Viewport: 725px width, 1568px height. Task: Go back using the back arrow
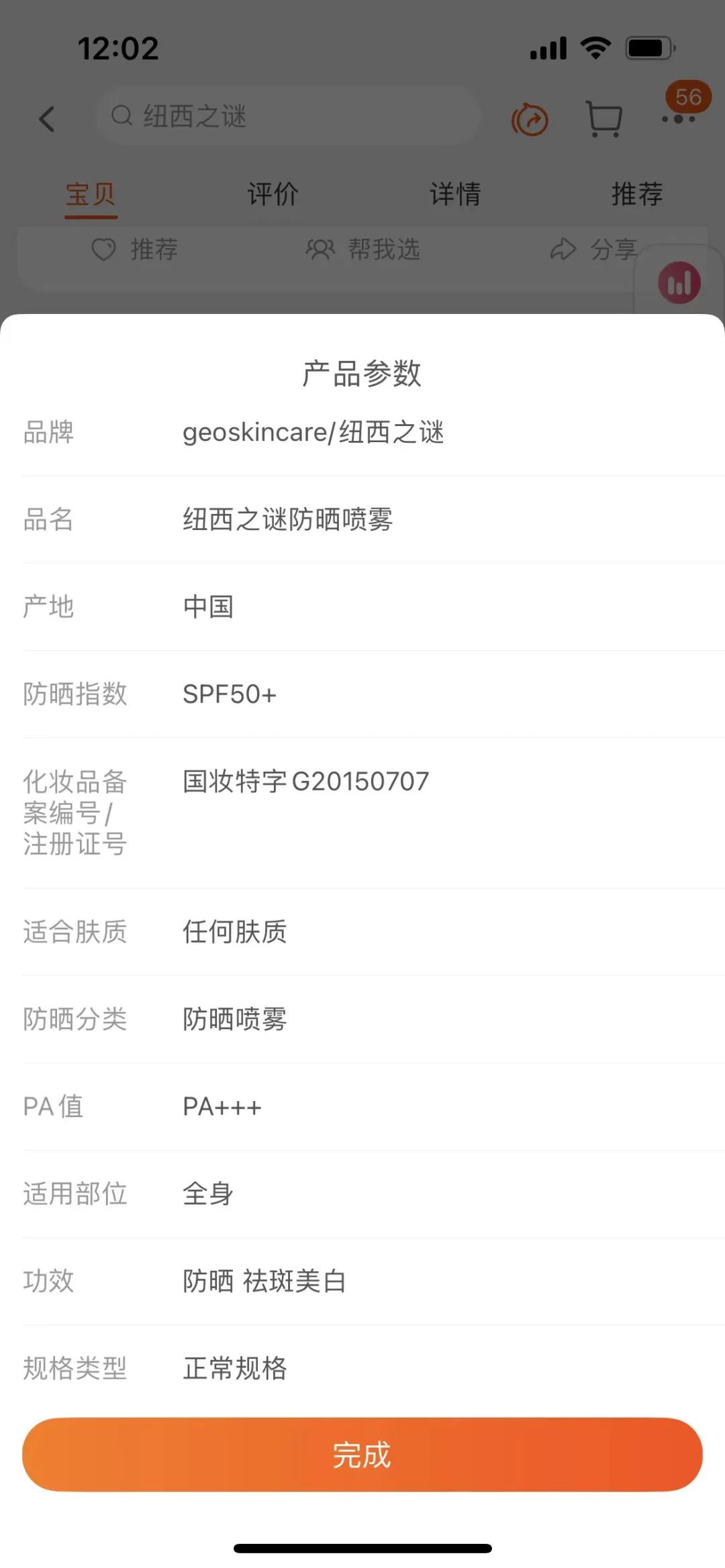point(46,119)
